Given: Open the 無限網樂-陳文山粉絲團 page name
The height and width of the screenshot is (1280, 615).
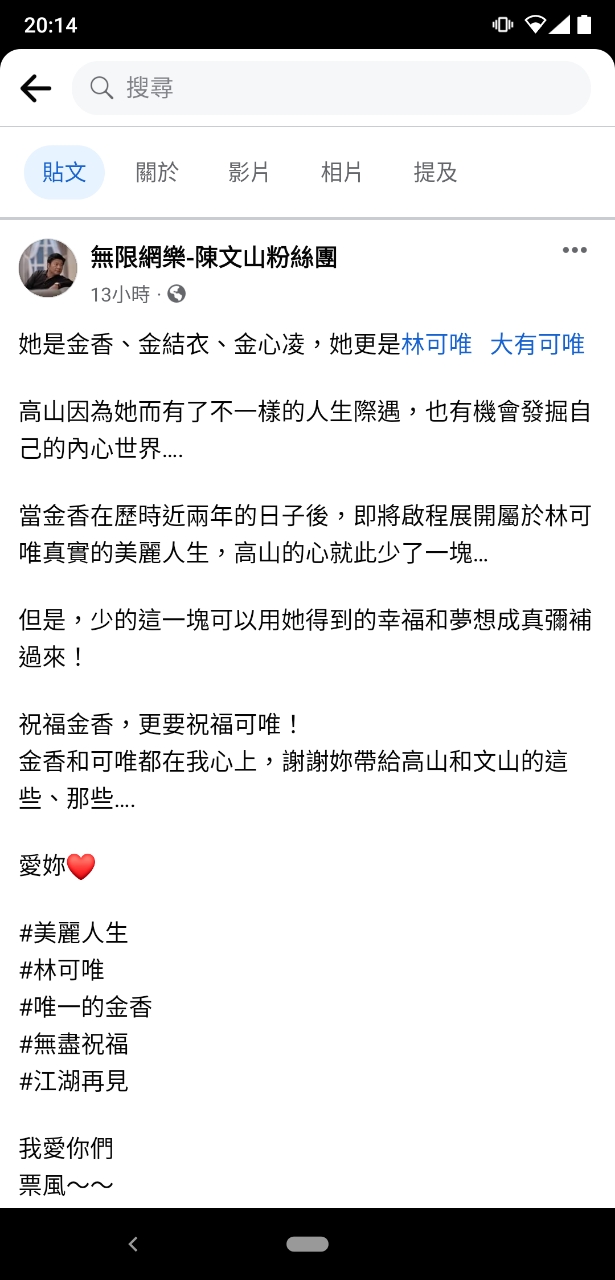Looking at the screenshot, I should 213,257.
